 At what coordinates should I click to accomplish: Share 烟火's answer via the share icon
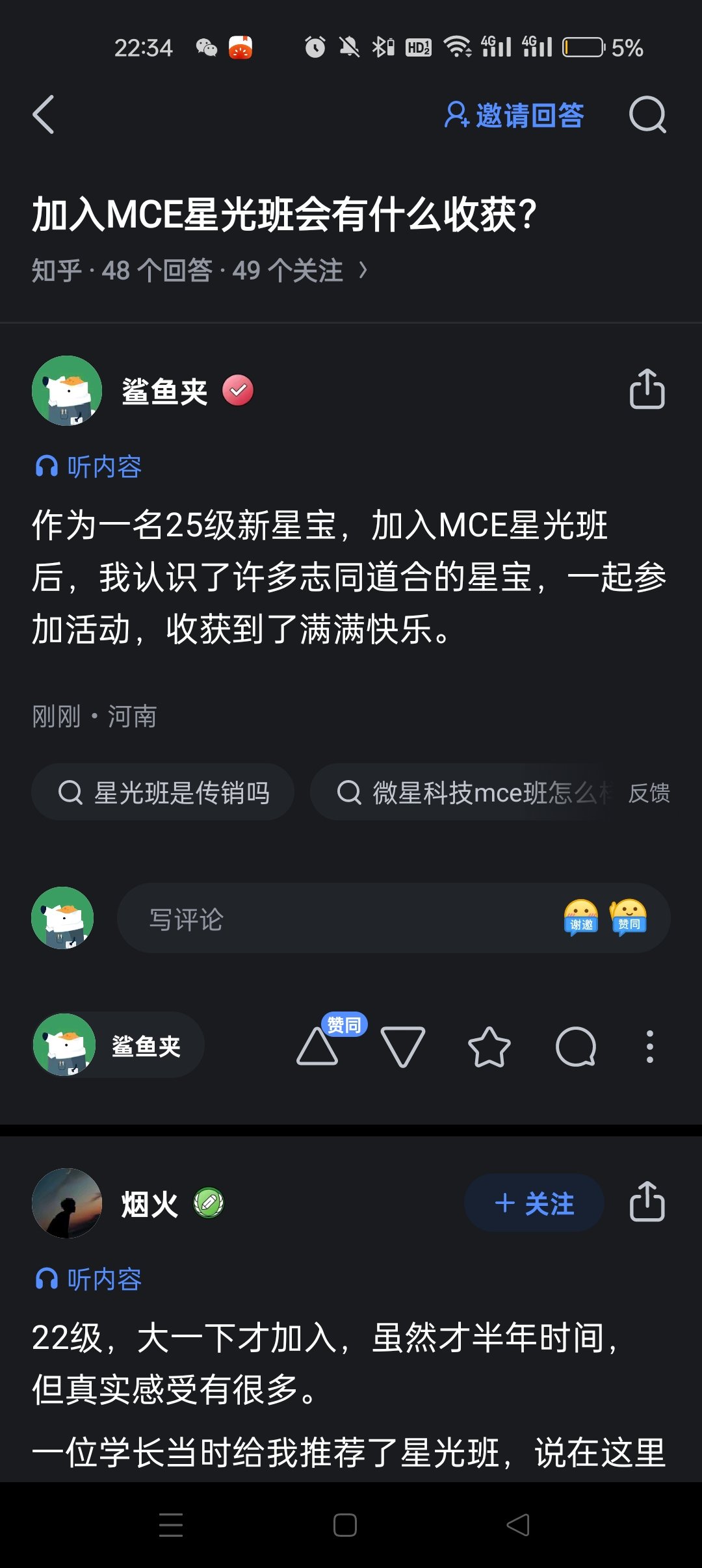click(x=649, y=1203)
